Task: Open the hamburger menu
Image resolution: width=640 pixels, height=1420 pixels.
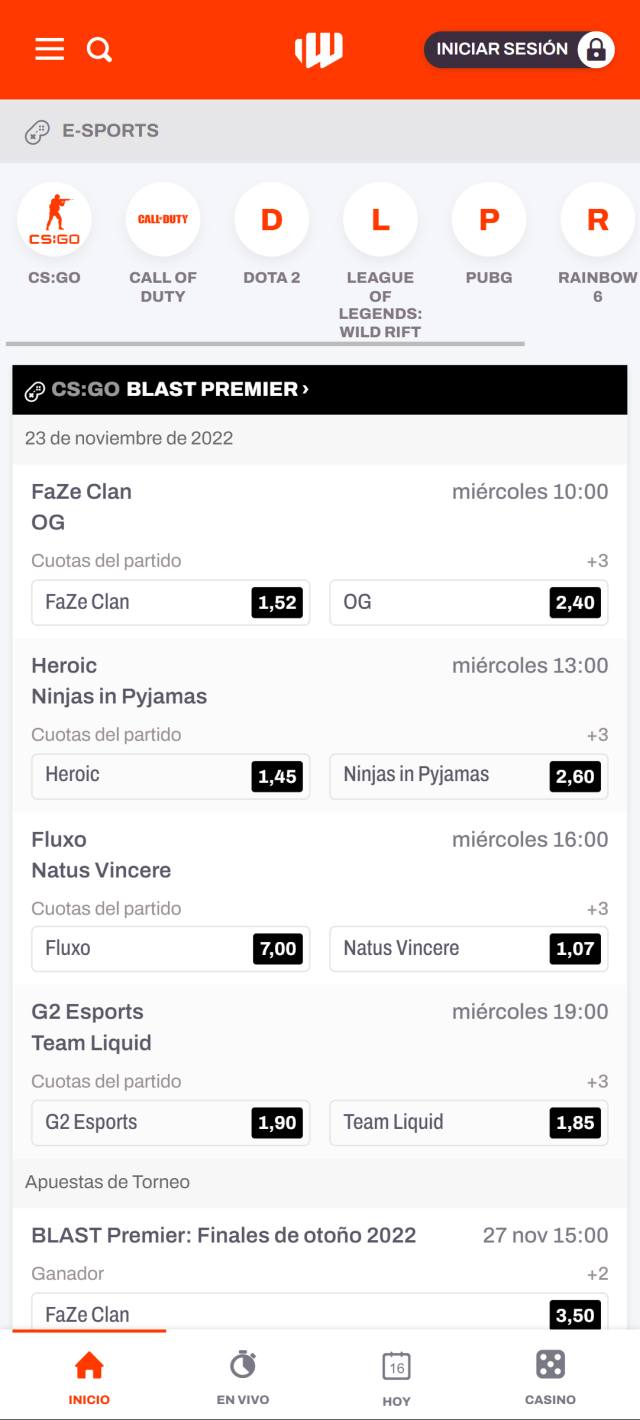Action: coord(49,49)
